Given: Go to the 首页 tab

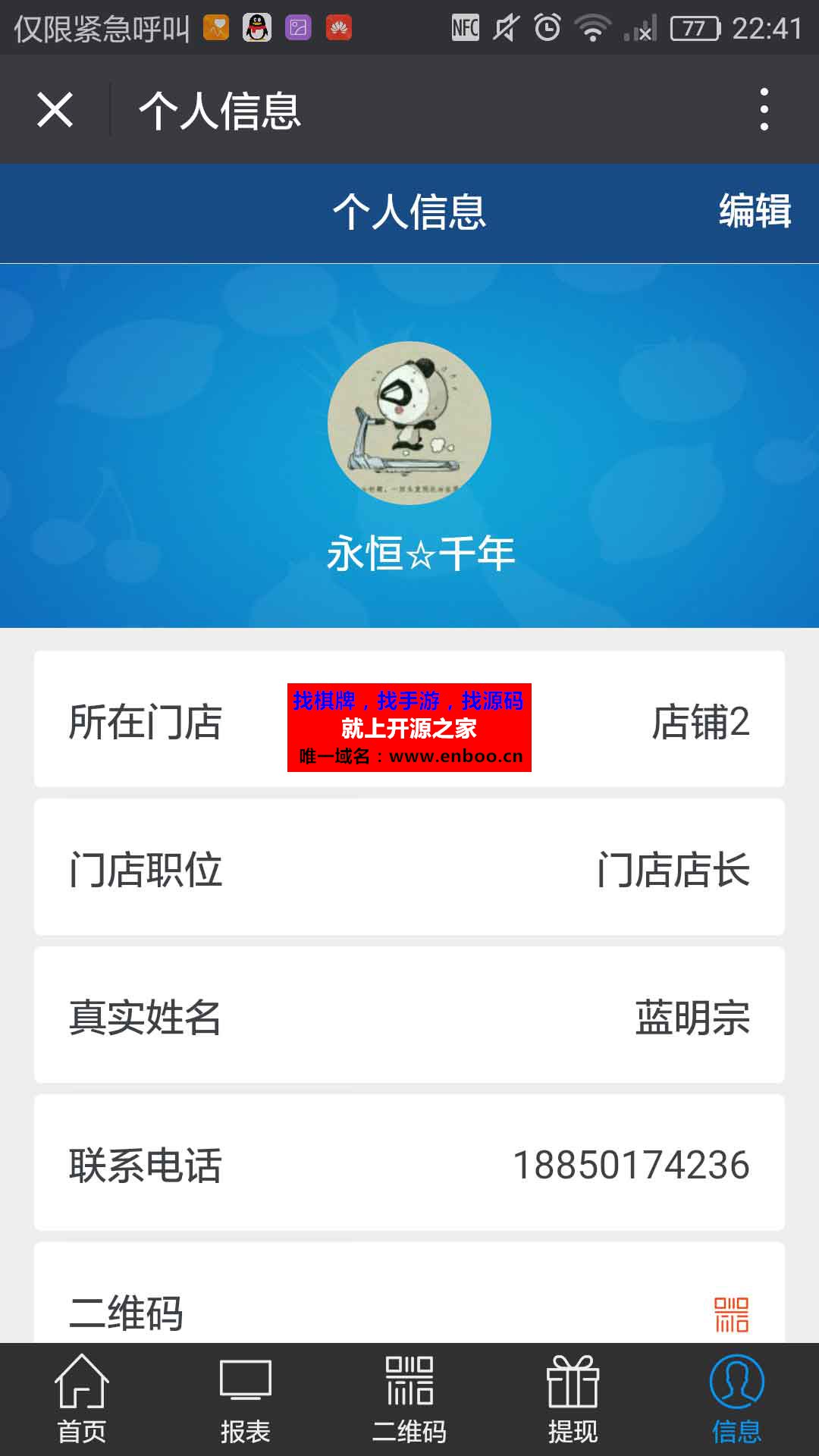Looking at the screenshot, I should [82, 1400].
